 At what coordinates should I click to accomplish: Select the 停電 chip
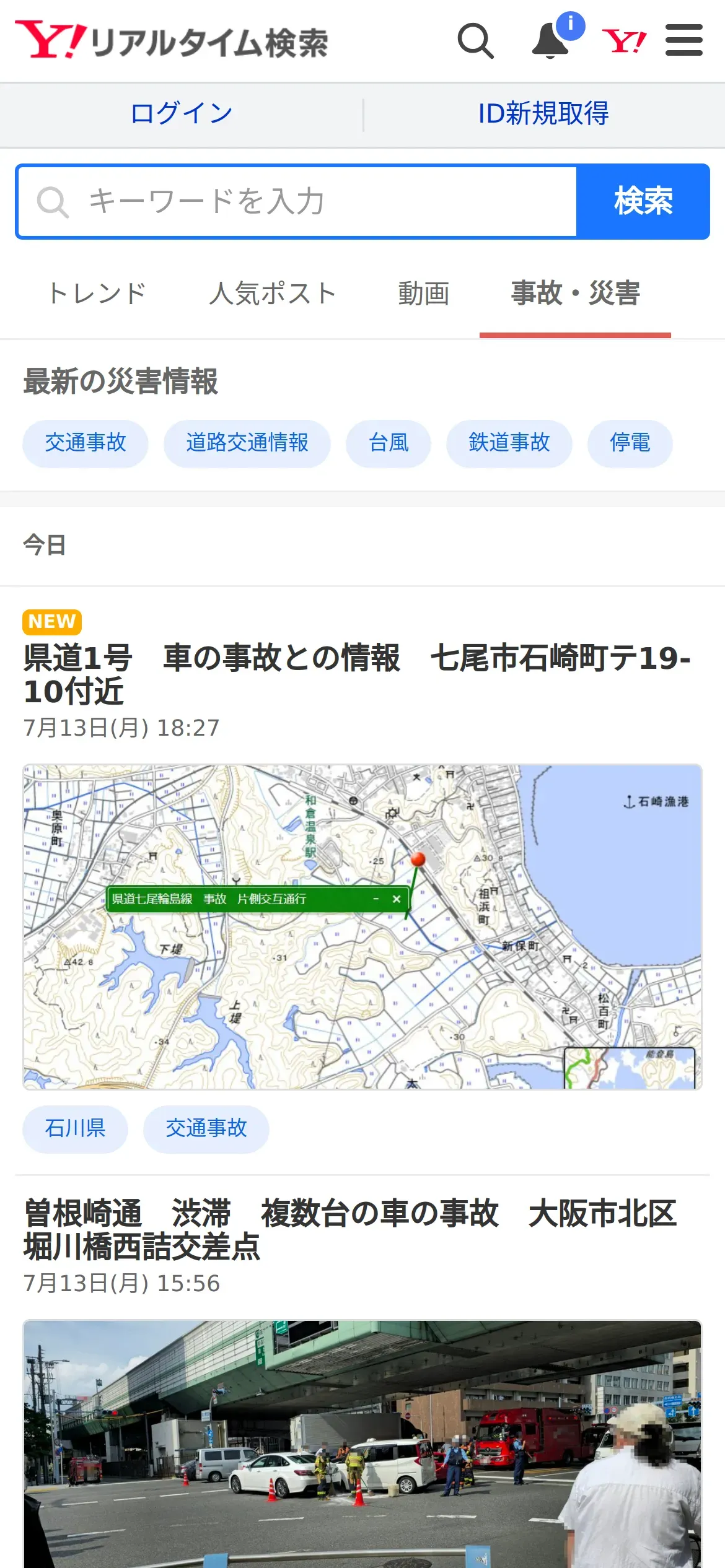coord(630,443)
